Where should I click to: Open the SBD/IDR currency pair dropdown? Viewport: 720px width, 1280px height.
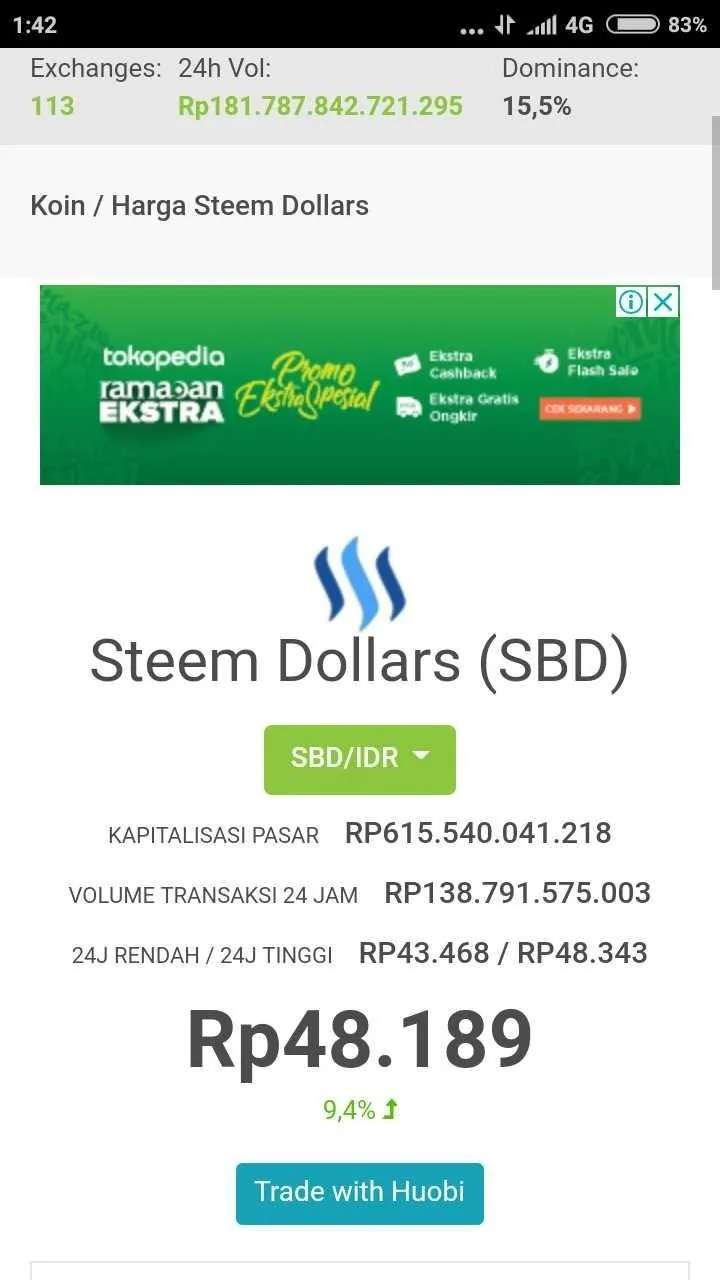360,760
